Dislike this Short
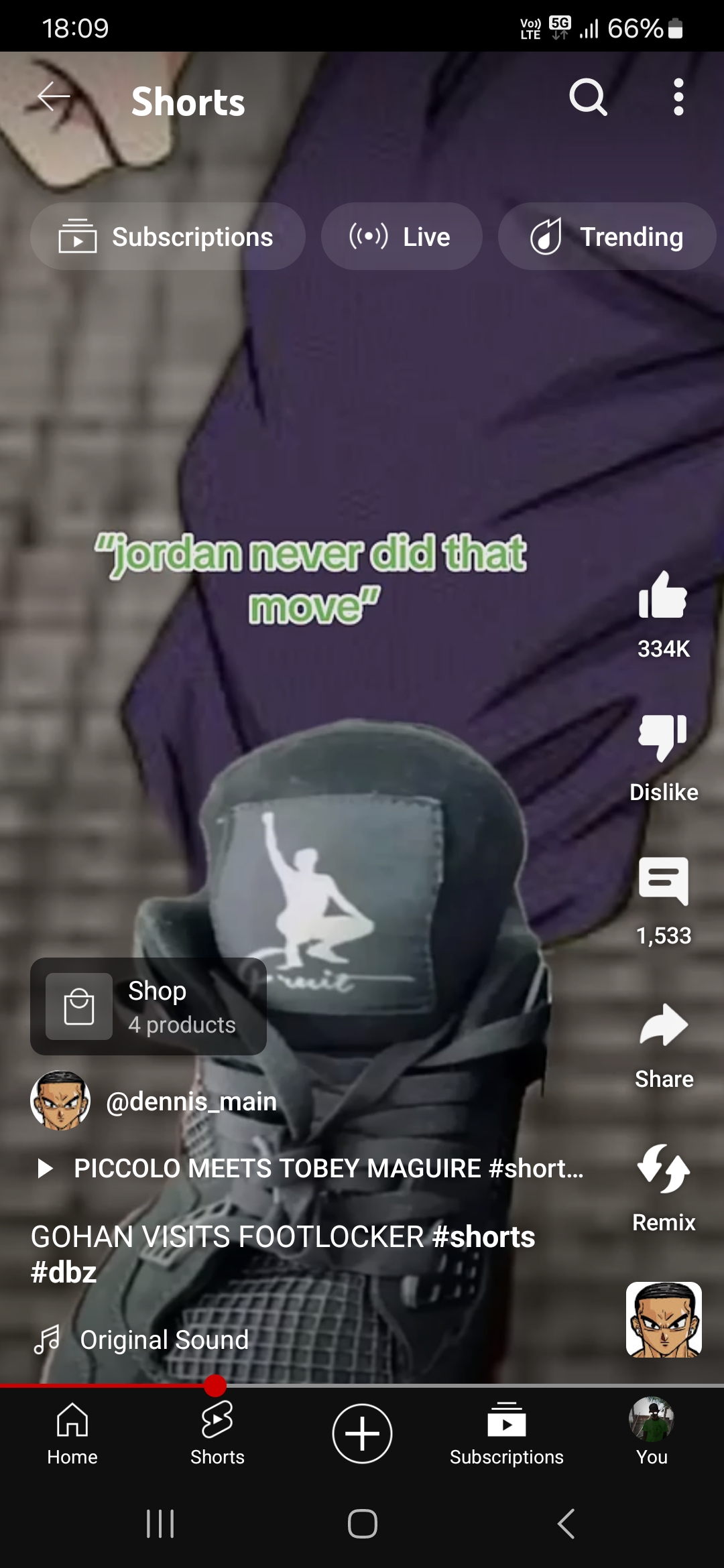This screenshot has height=1568, width=724. (663, 758)
